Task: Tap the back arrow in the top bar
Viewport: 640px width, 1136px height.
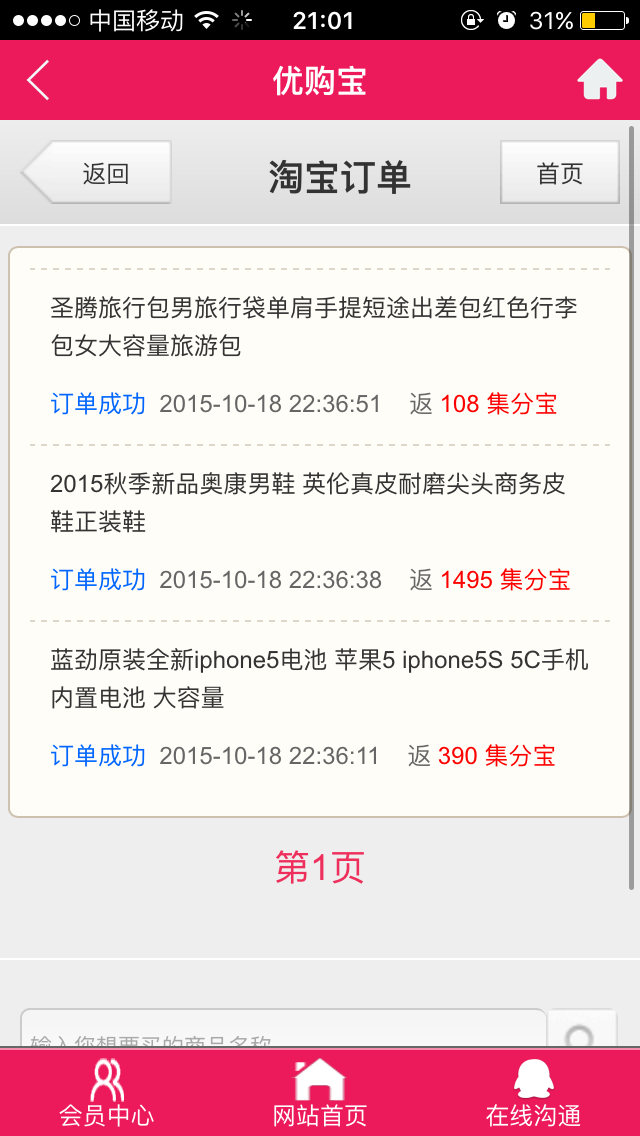Action: (x=38, y=80)
